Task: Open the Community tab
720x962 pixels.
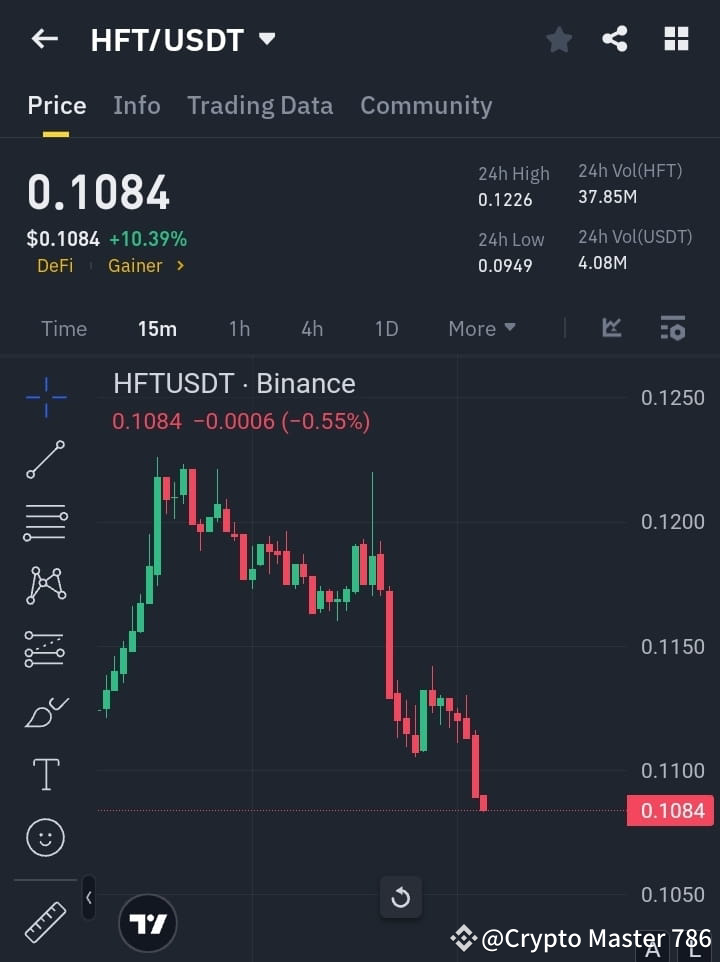Action: (x=426, y=105)
